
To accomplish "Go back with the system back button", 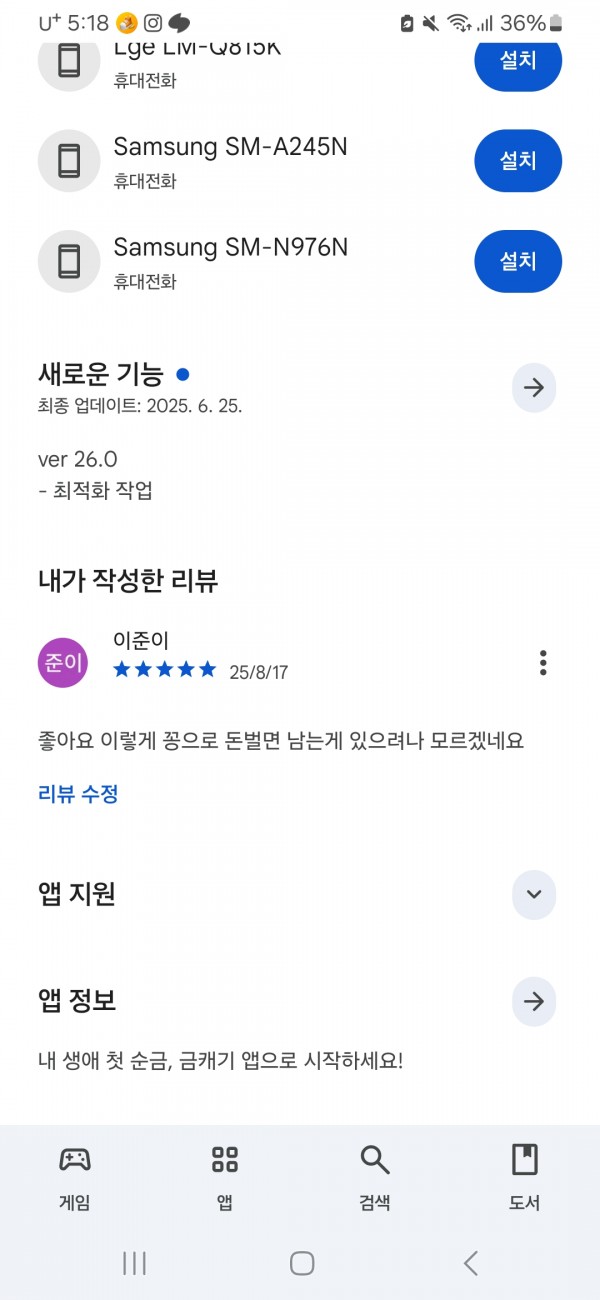I will (470, 1263).
